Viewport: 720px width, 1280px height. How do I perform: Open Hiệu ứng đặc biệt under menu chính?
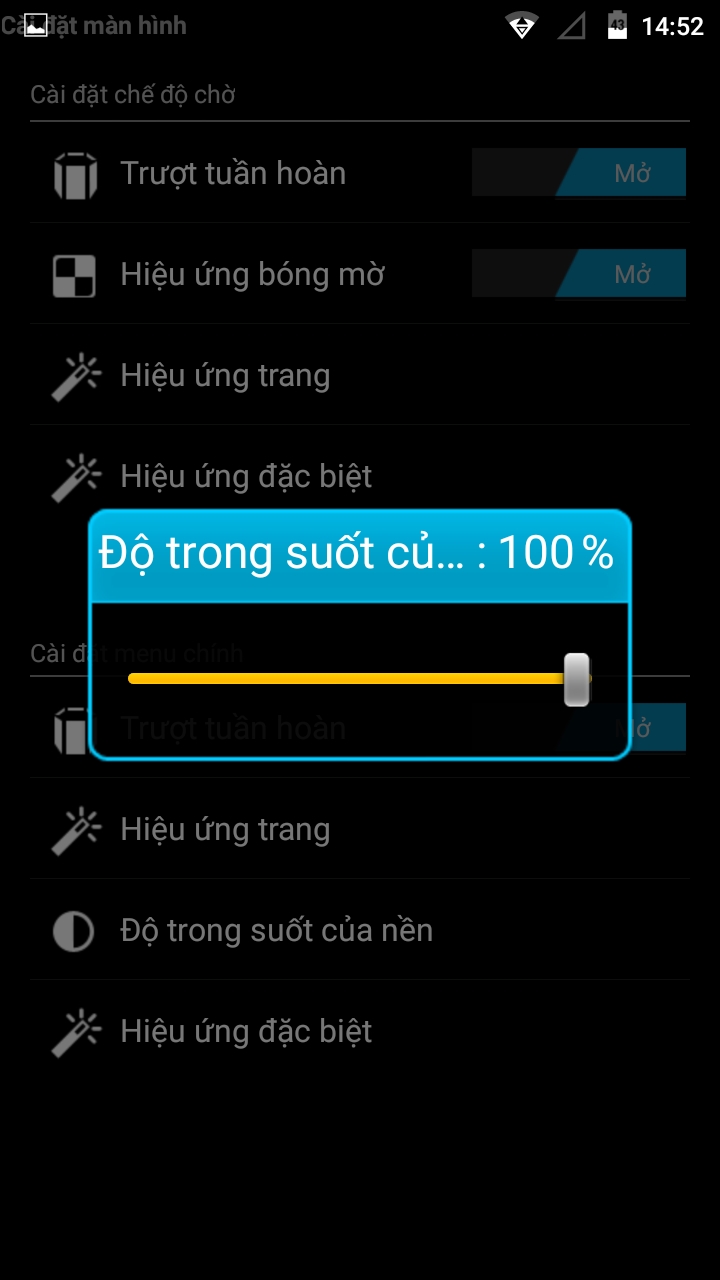coord(246,1031)
